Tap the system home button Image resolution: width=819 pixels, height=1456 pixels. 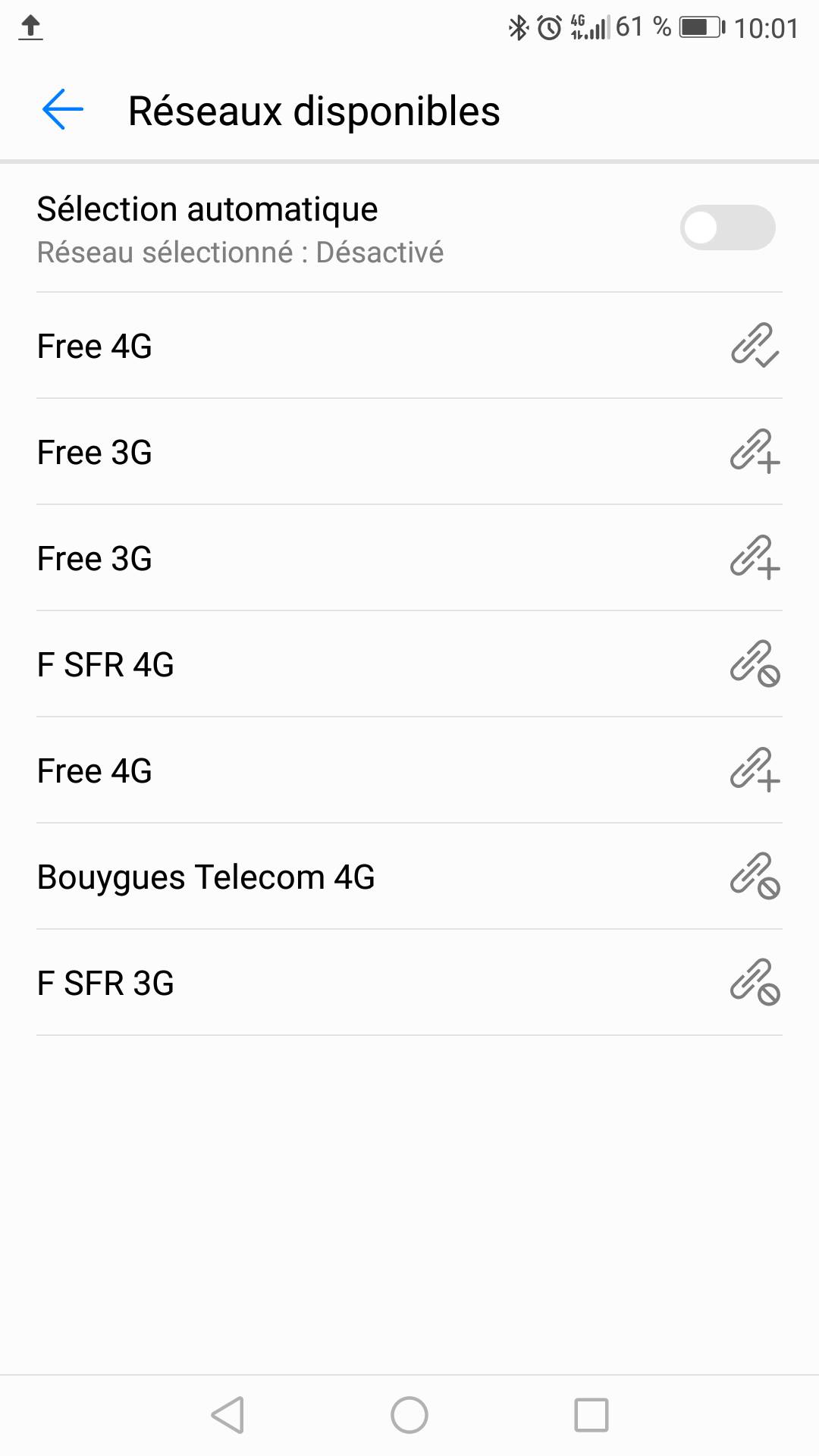pos(409,1415)
